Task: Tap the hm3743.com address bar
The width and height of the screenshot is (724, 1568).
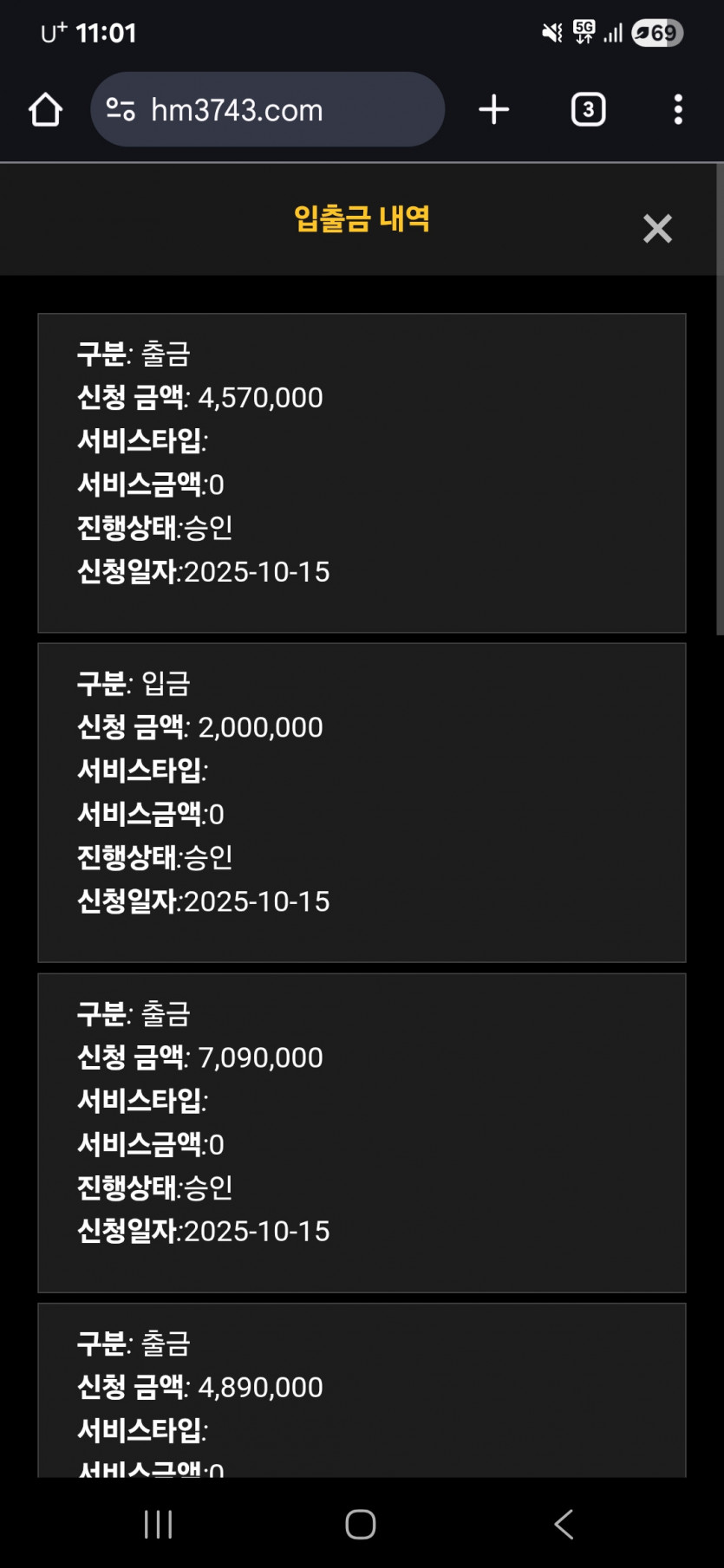Action: [x=277, y=110]
